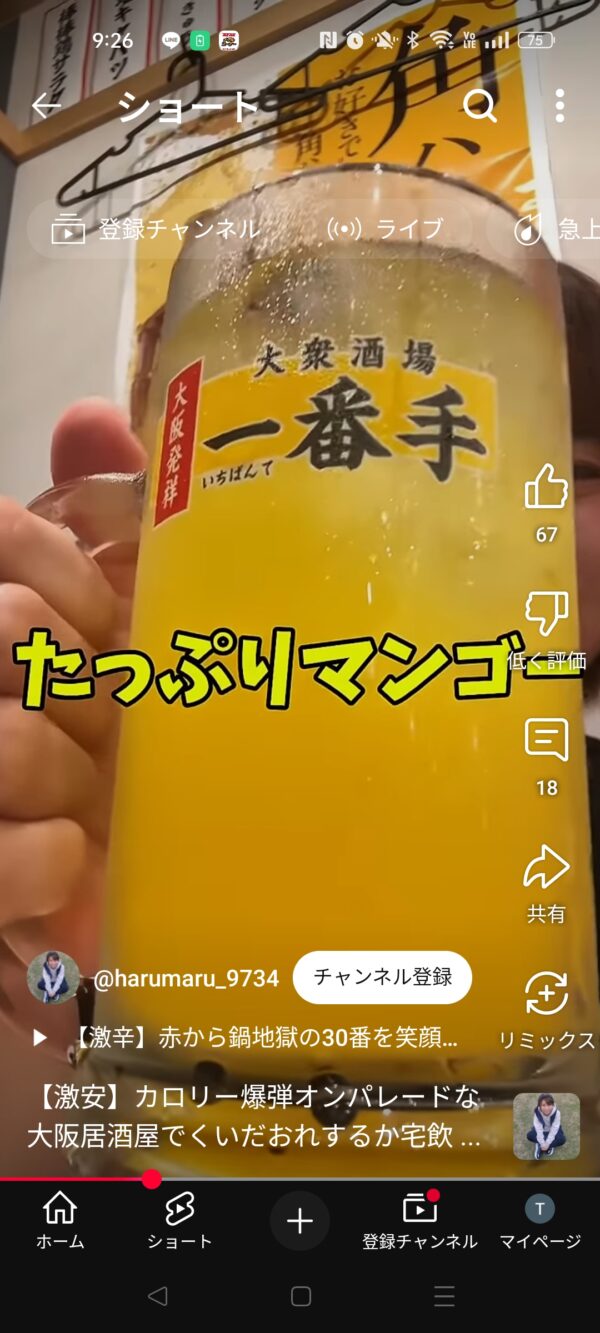Screen dimensions: 600x1333
Task: Go back from the Shorts player
Action: [x=46, y=106]
